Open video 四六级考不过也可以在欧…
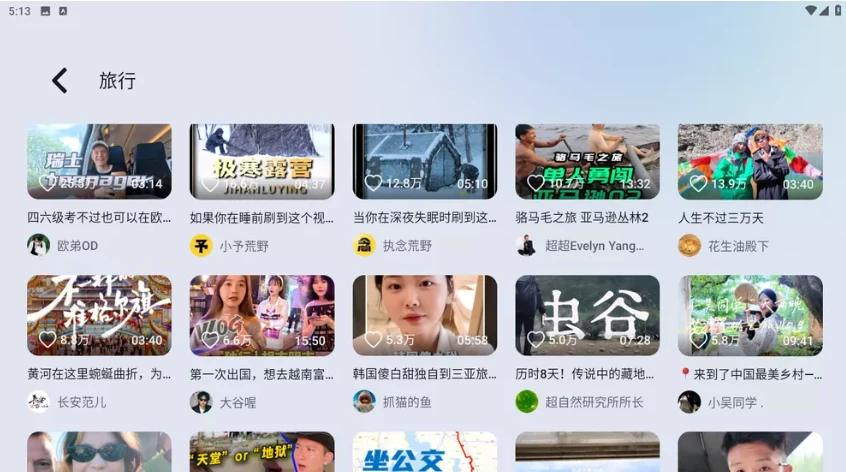This screenshot has height=472, width=846. [99, 162]
